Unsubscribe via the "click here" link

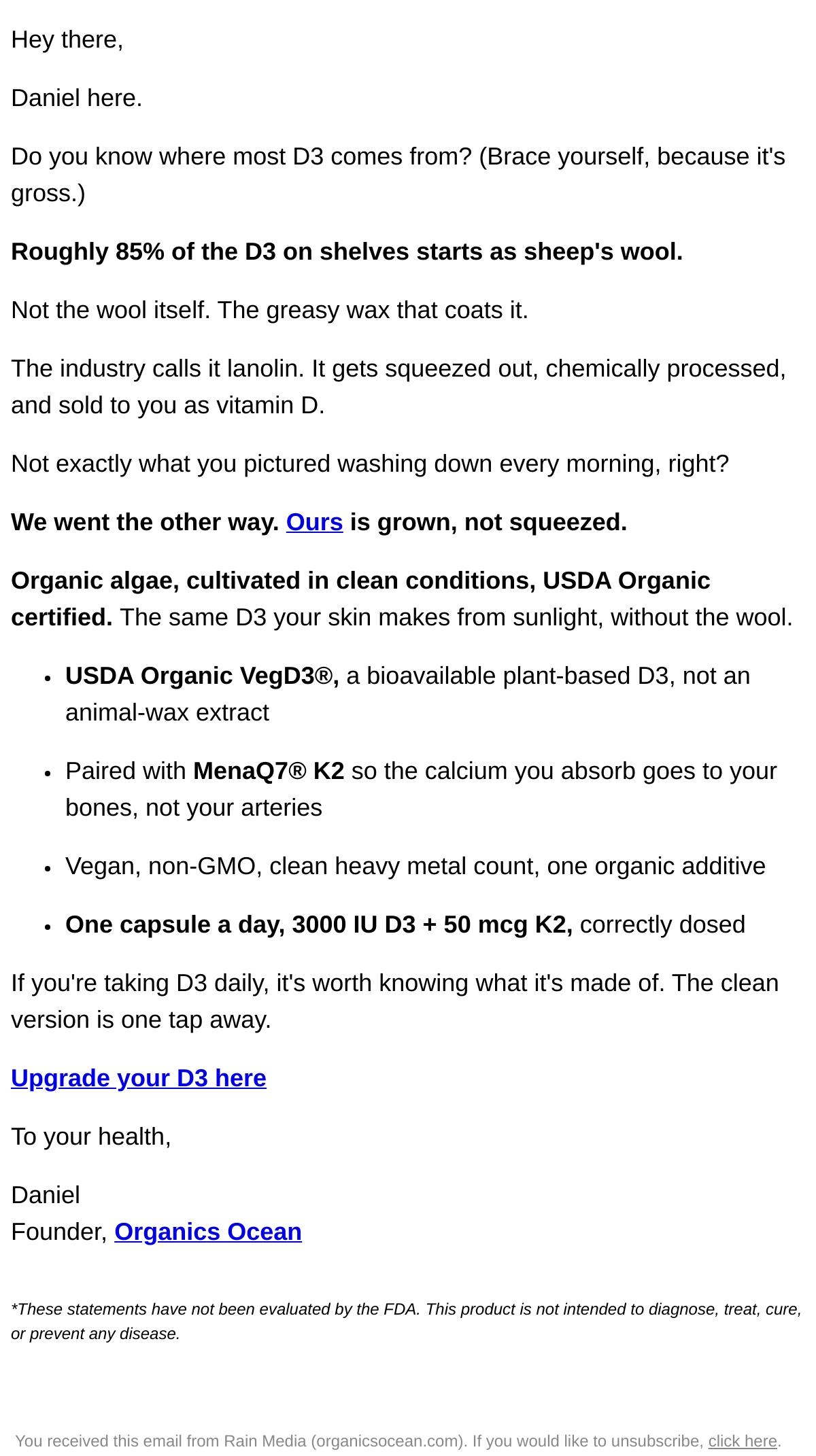[x=743, y=1441]
